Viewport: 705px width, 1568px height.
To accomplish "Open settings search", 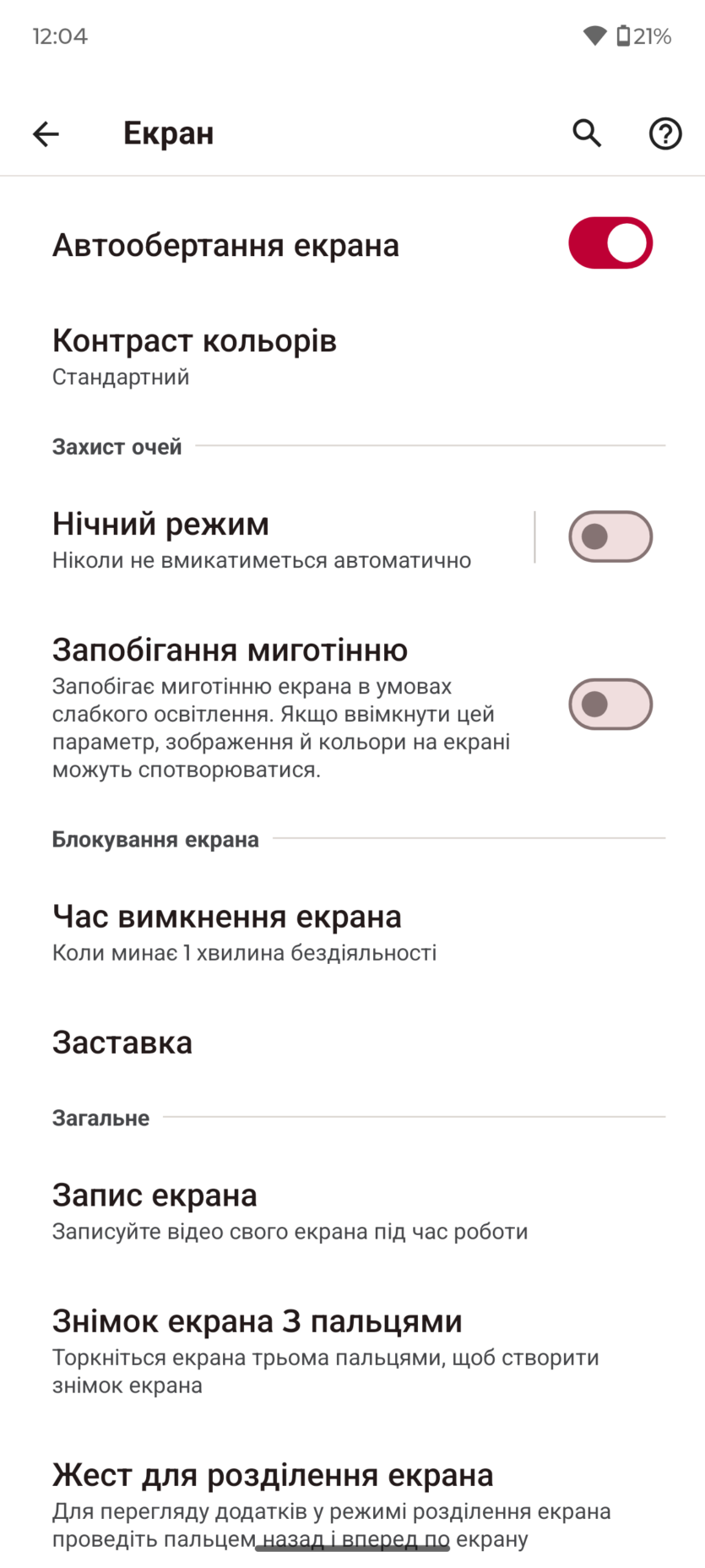I will 587,133.
